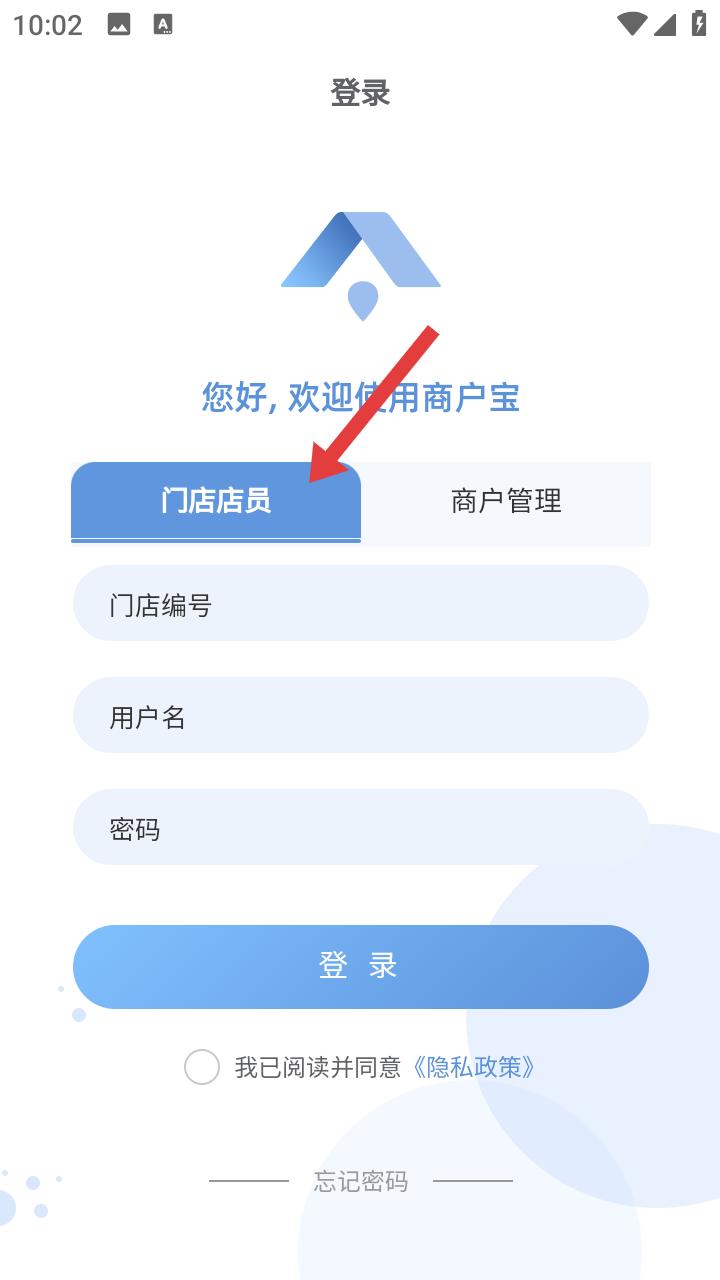This screenshot has height=1280, width=720.
Task: Tap the 登录 button
Action: click(361, 966)
